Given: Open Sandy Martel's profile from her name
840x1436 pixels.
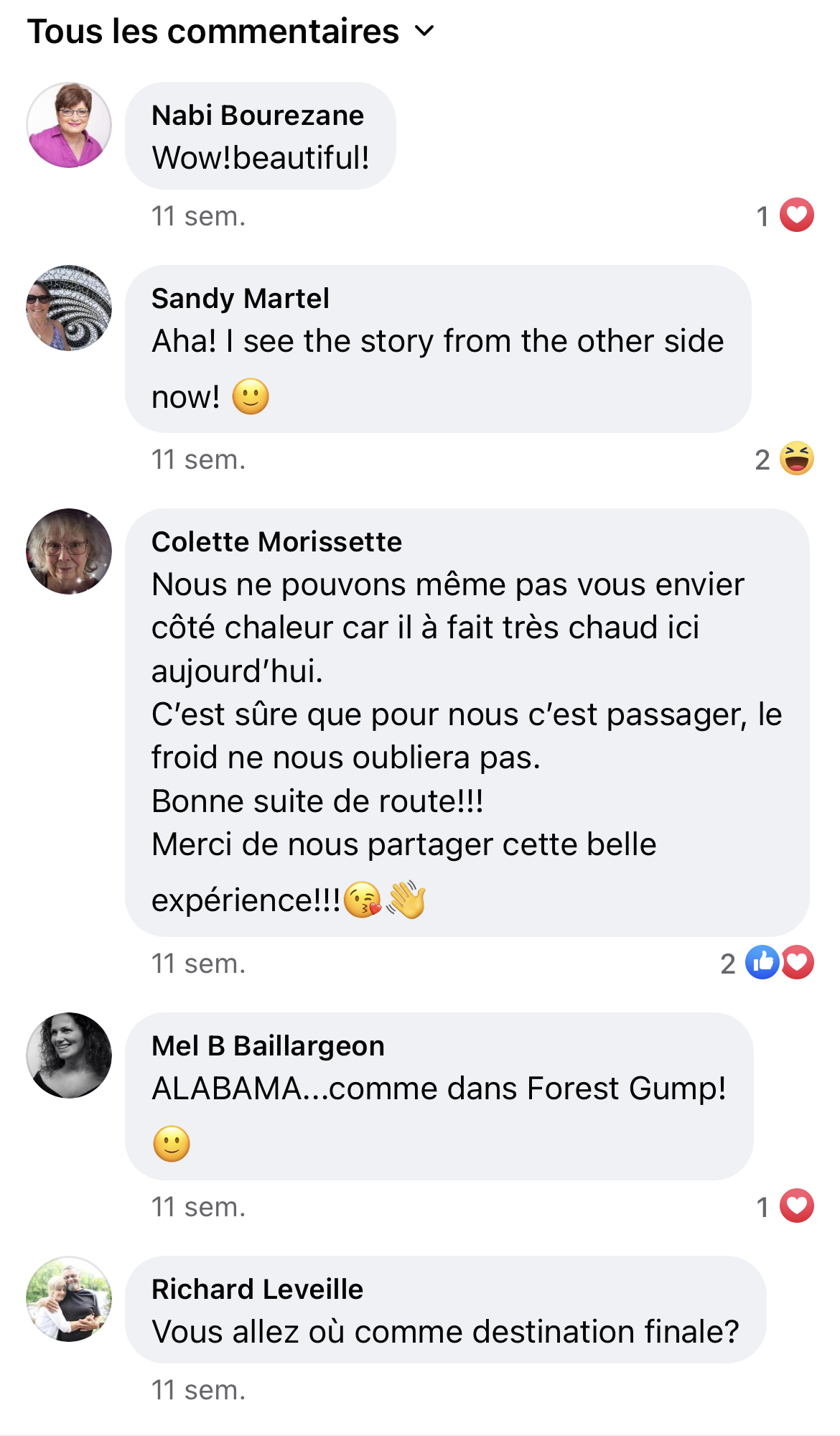Looking at the screenshot, I should [241, 299].
